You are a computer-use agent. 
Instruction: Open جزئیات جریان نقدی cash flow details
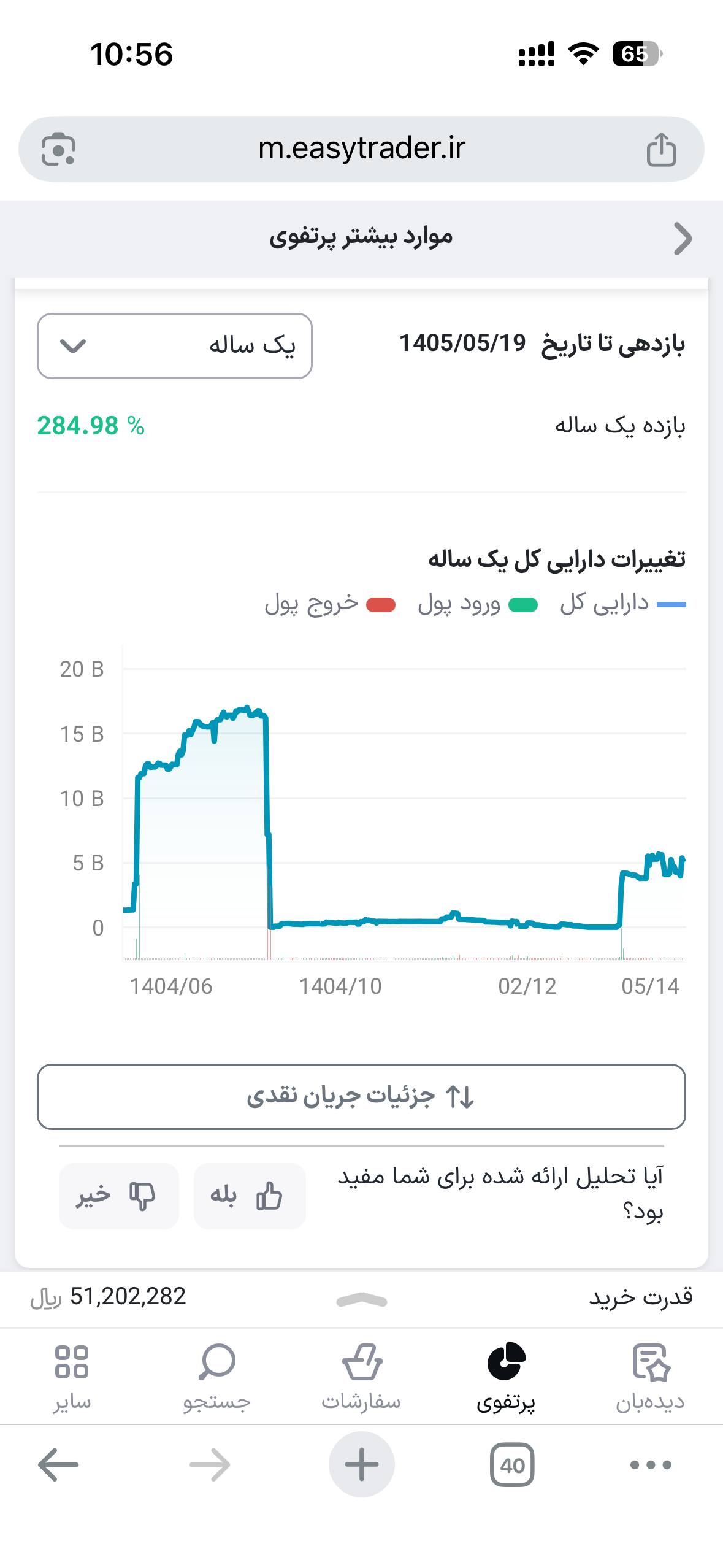click(361, 1096)
